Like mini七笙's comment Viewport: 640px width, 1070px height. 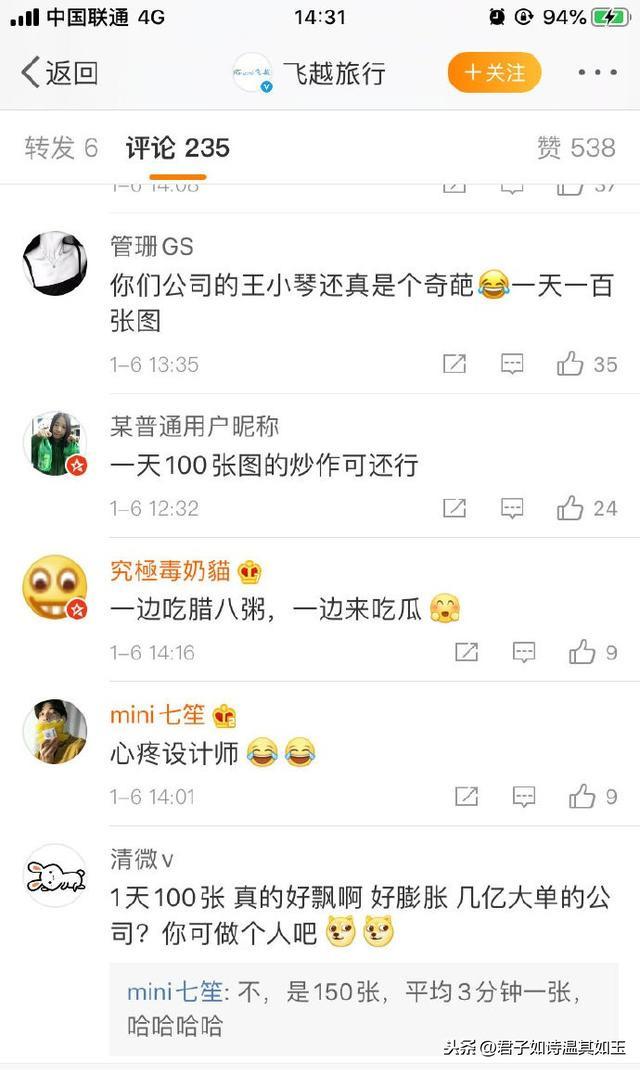582,797
